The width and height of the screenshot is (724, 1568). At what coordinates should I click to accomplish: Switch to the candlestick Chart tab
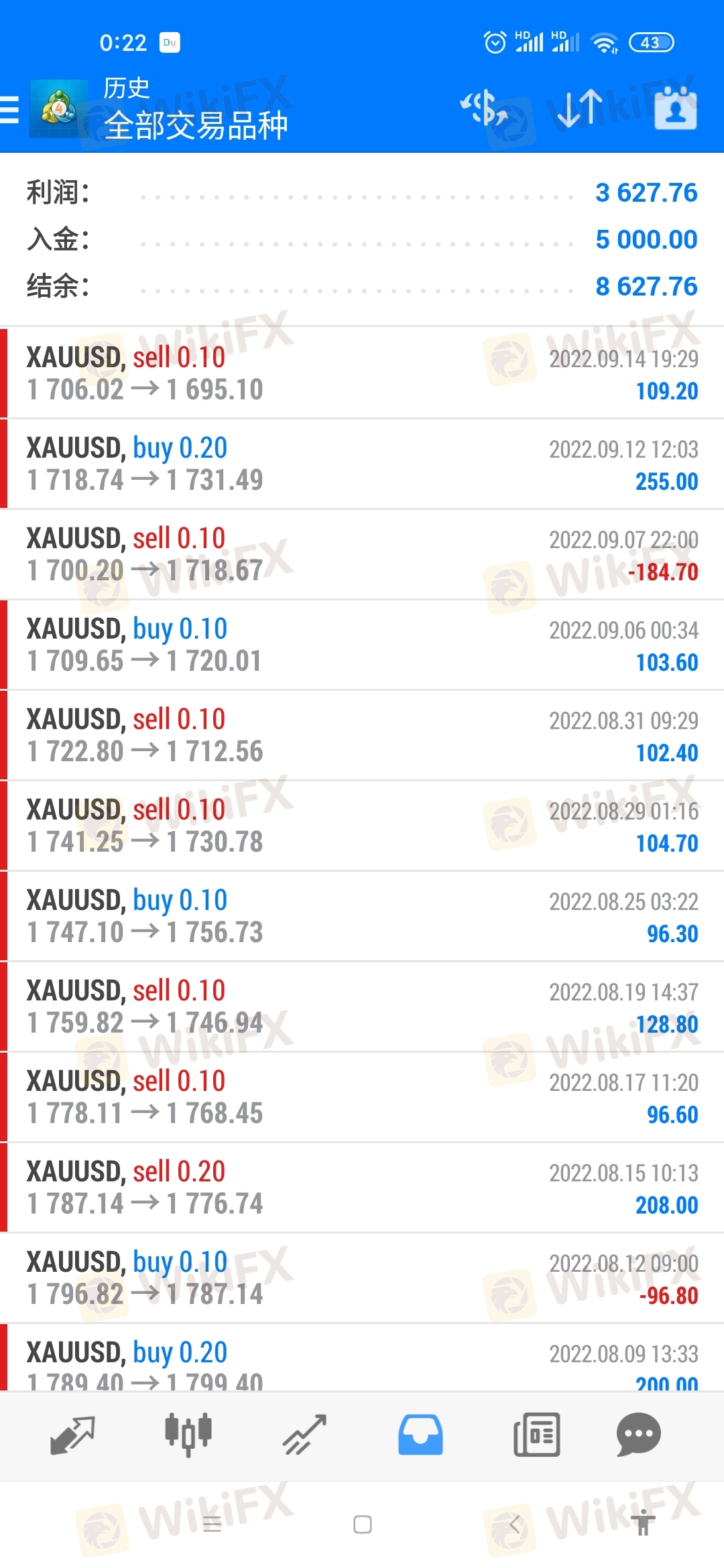click(x=188, y=1435)
